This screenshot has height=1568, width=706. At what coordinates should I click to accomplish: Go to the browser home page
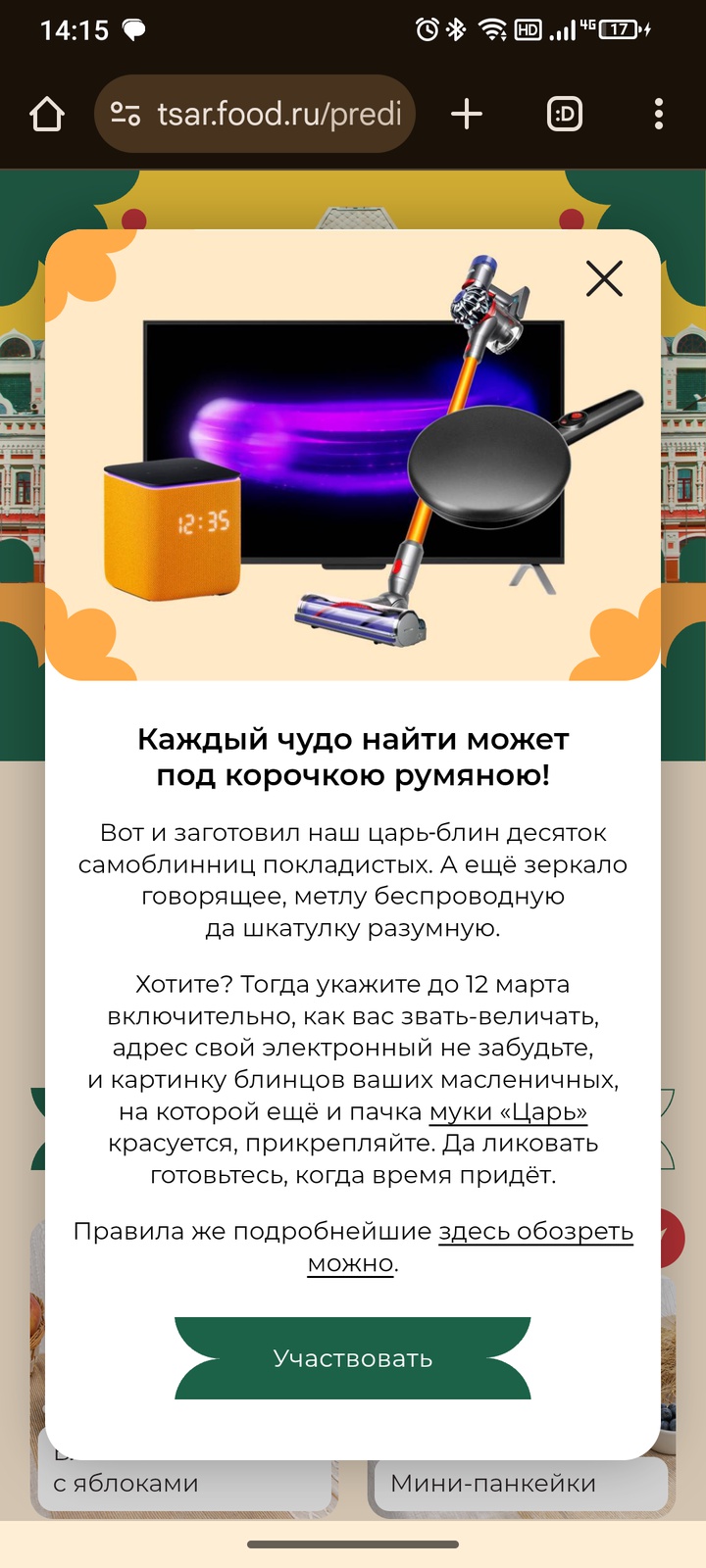[47, 115]
